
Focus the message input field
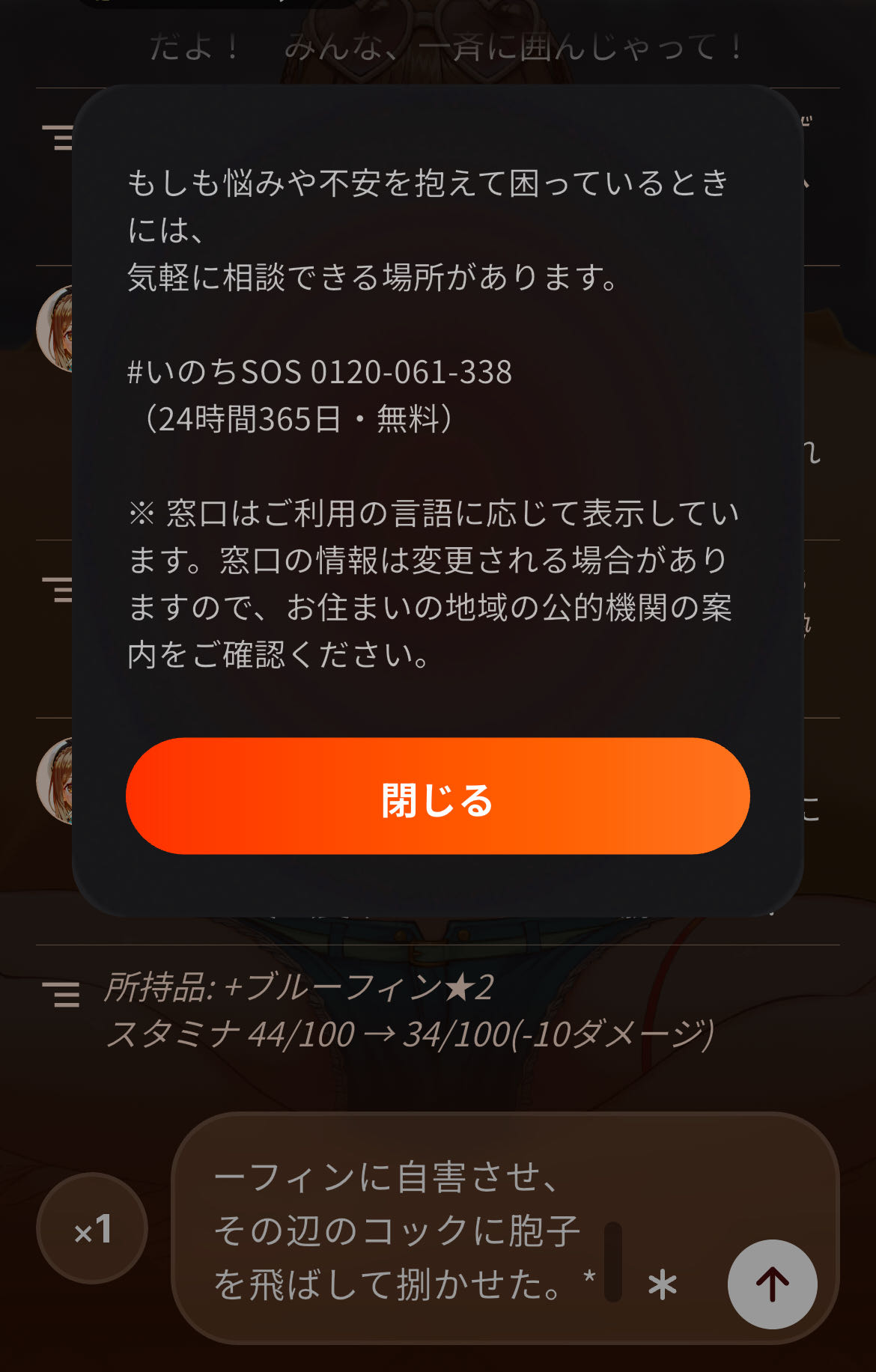404,1230
